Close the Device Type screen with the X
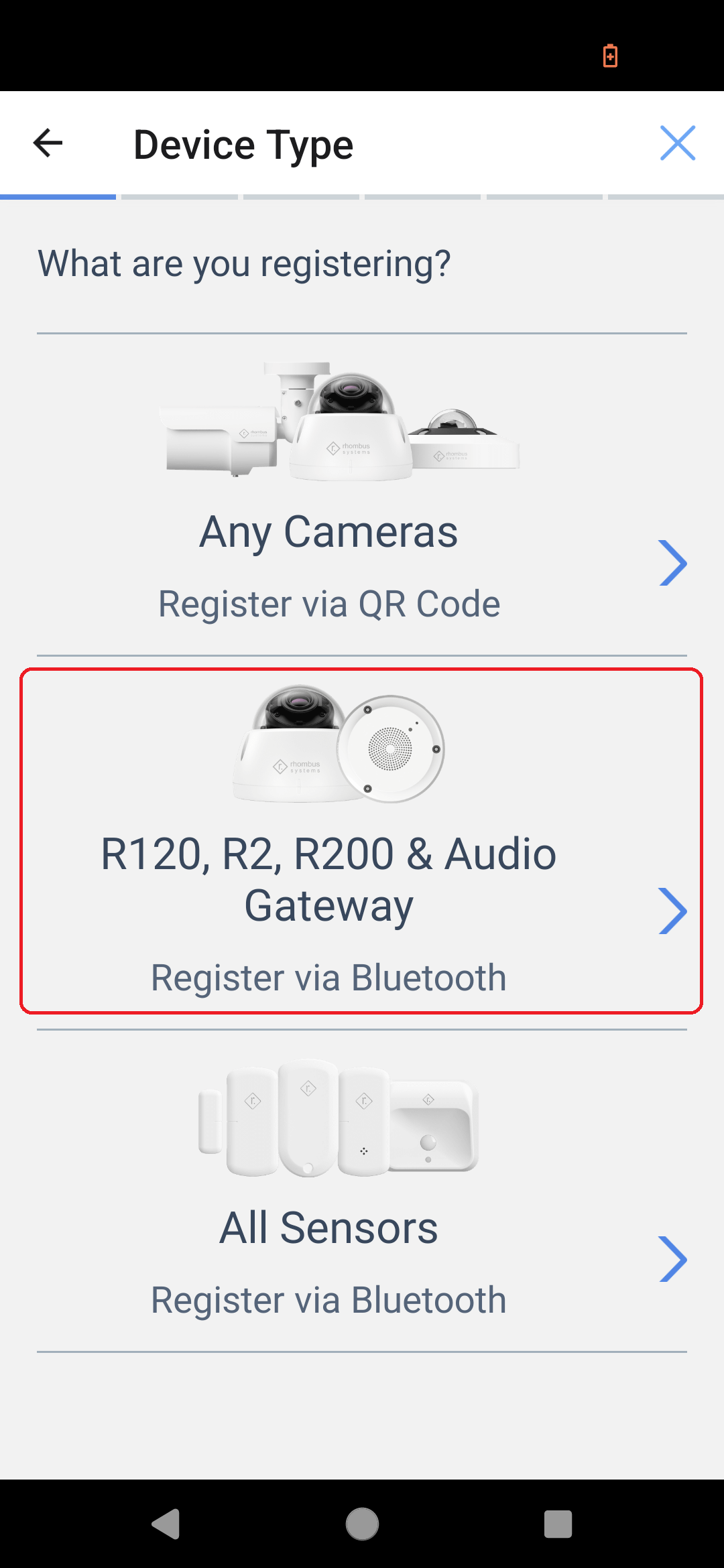724x1568 pixels. click(x=678, y=143)
